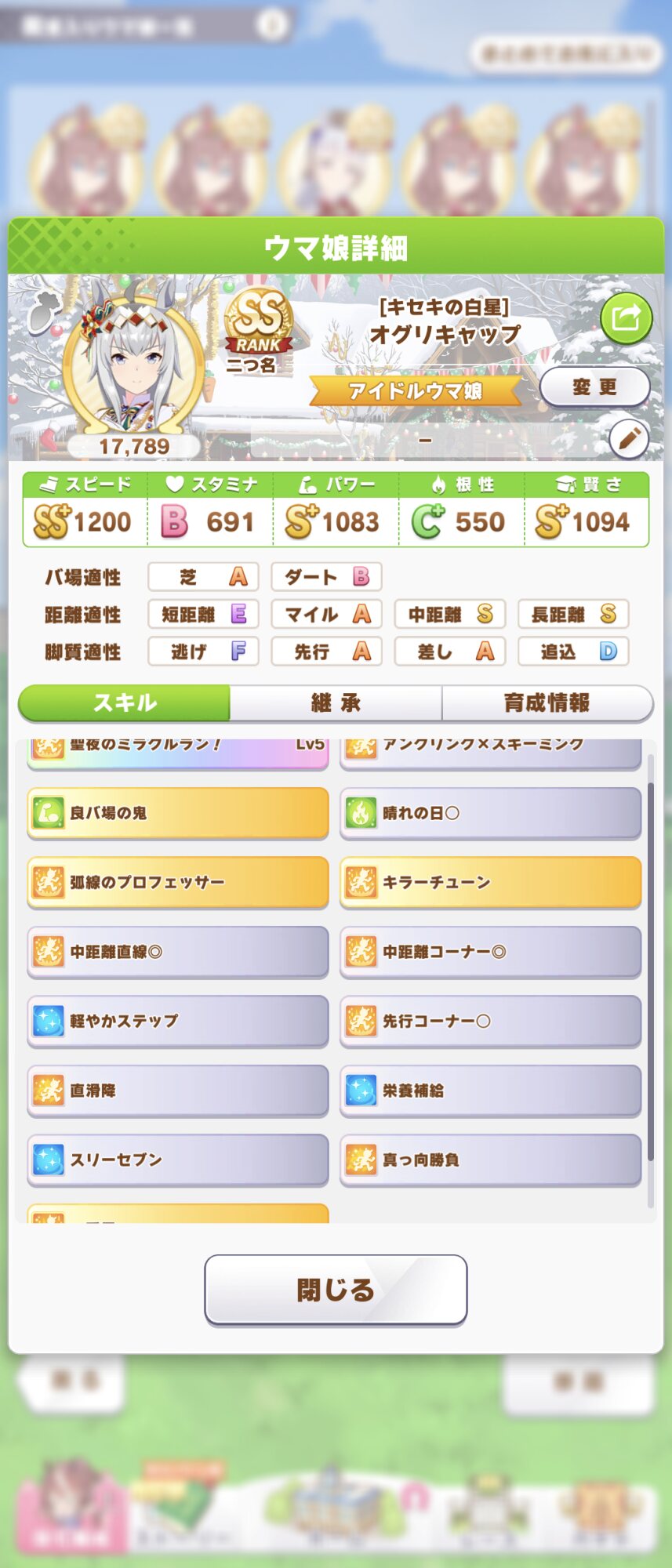Open the 晴れの日○ skill
Image resolution: width=672 pixels, height=1568 pixels.
[x=490, y=813]
